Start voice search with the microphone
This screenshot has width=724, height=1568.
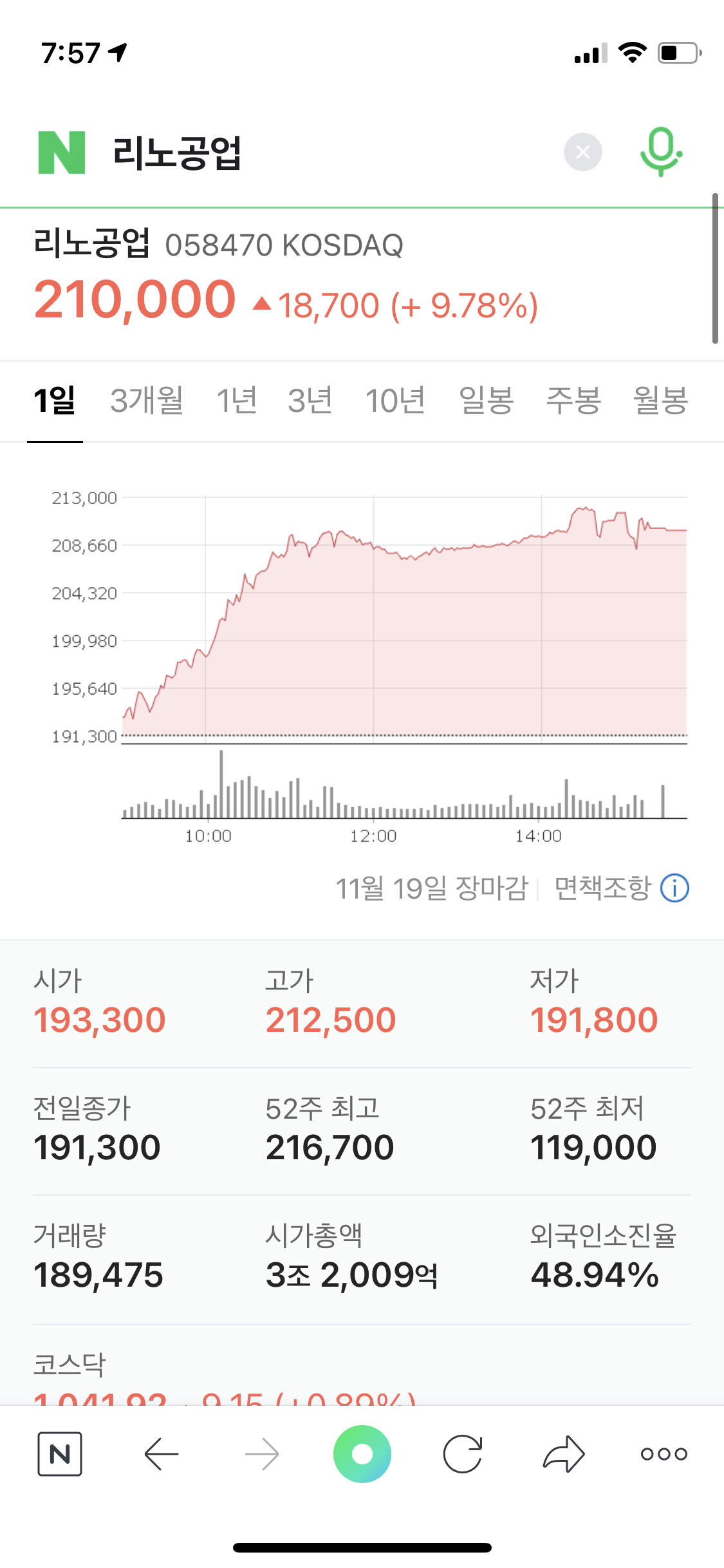[661, 153]
